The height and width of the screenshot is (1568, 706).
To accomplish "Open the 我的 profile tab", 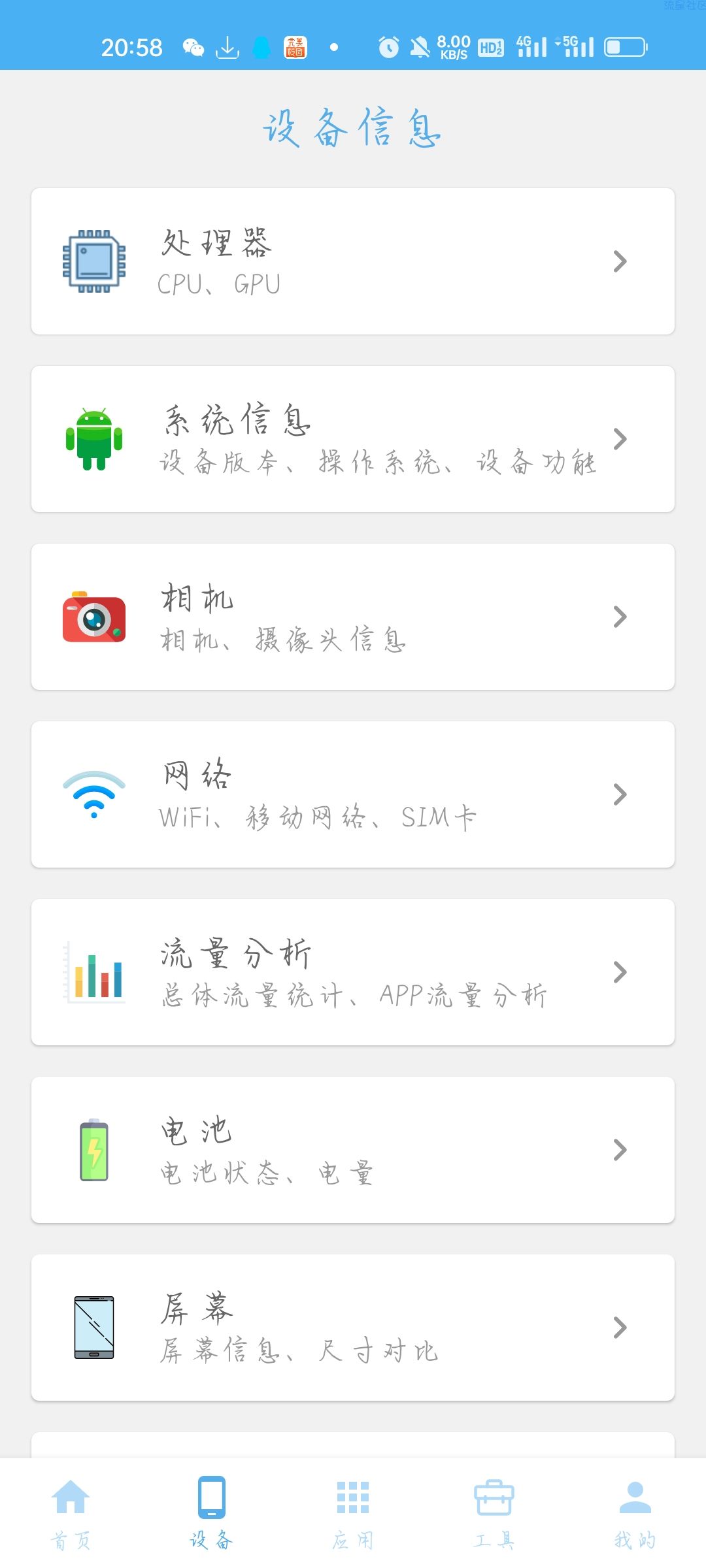I will (x=635, y=1513).
